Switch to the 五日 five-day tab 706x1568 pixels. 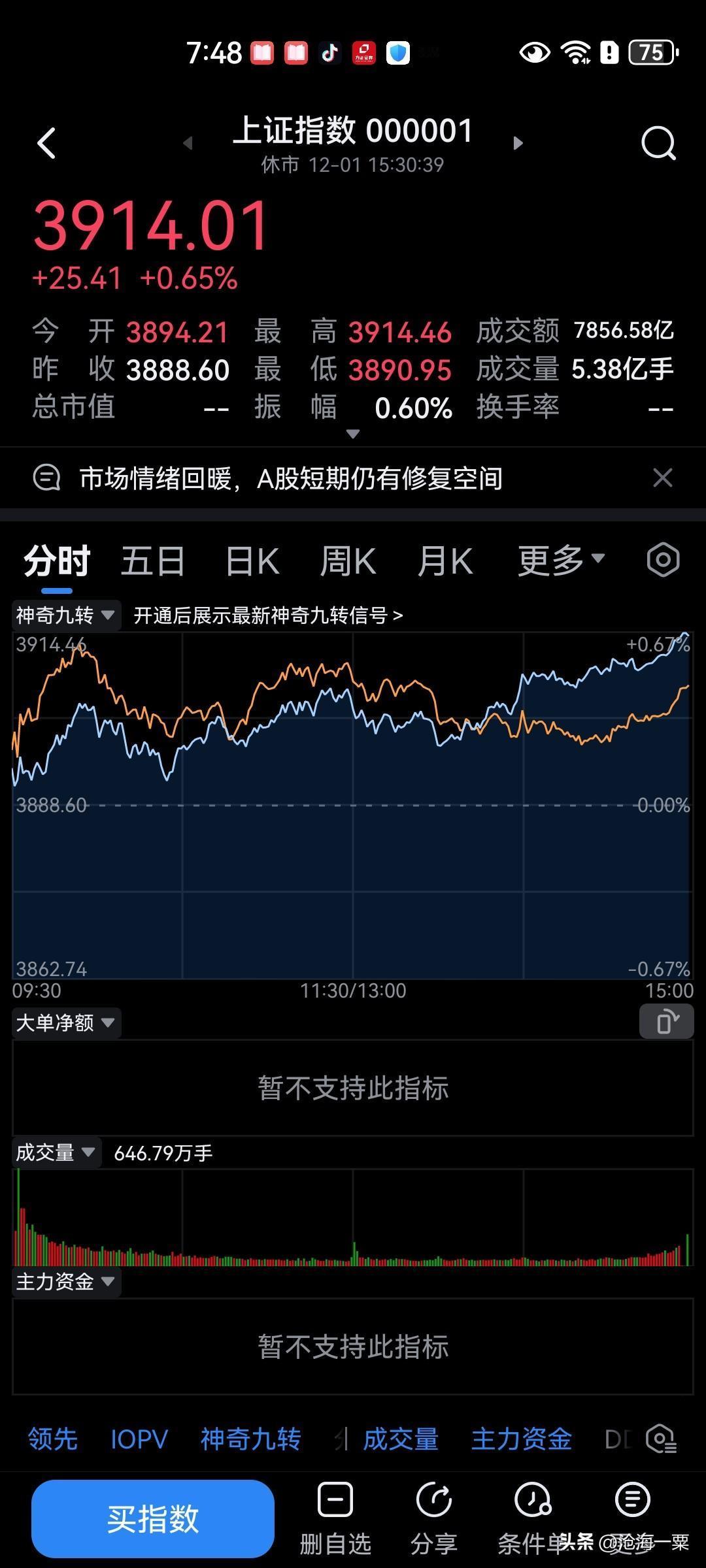(152, 559)
